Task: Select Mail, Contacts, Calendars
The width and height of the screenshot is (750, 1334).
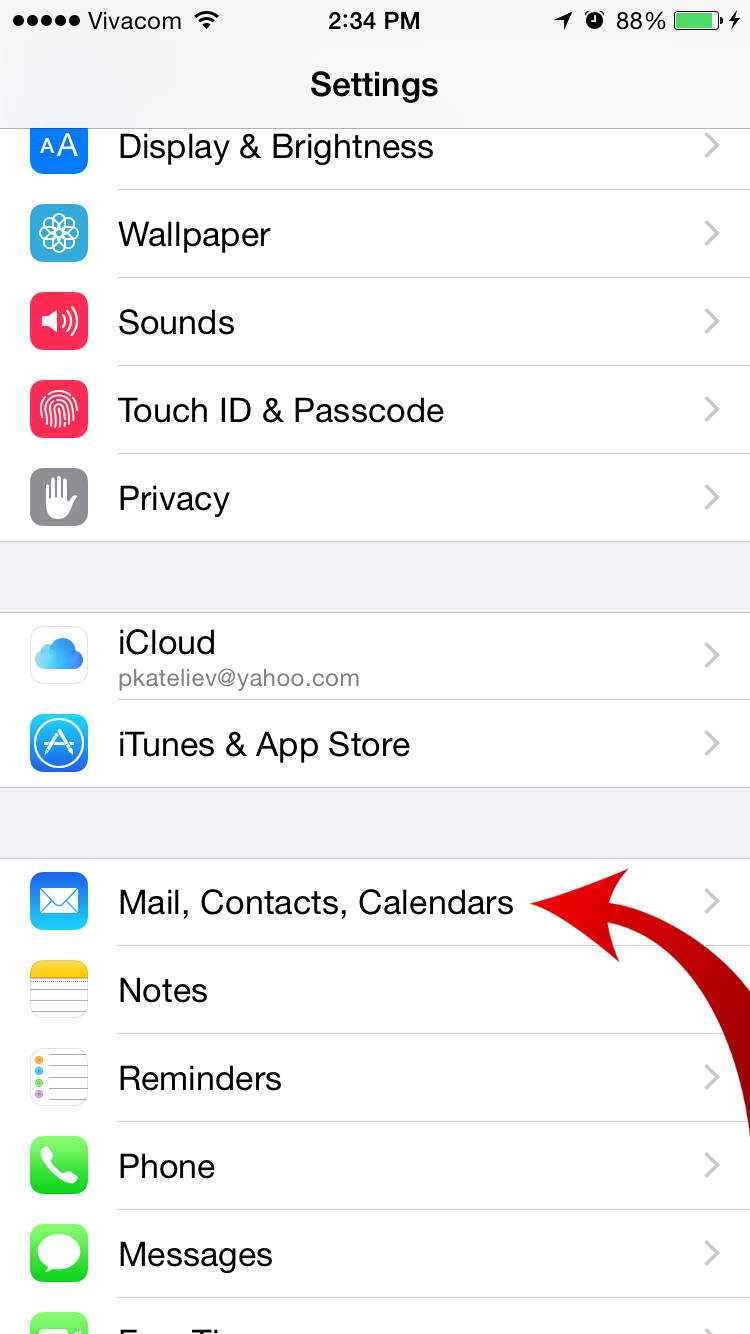Action: pyautogui.click(x=375, y=902)
